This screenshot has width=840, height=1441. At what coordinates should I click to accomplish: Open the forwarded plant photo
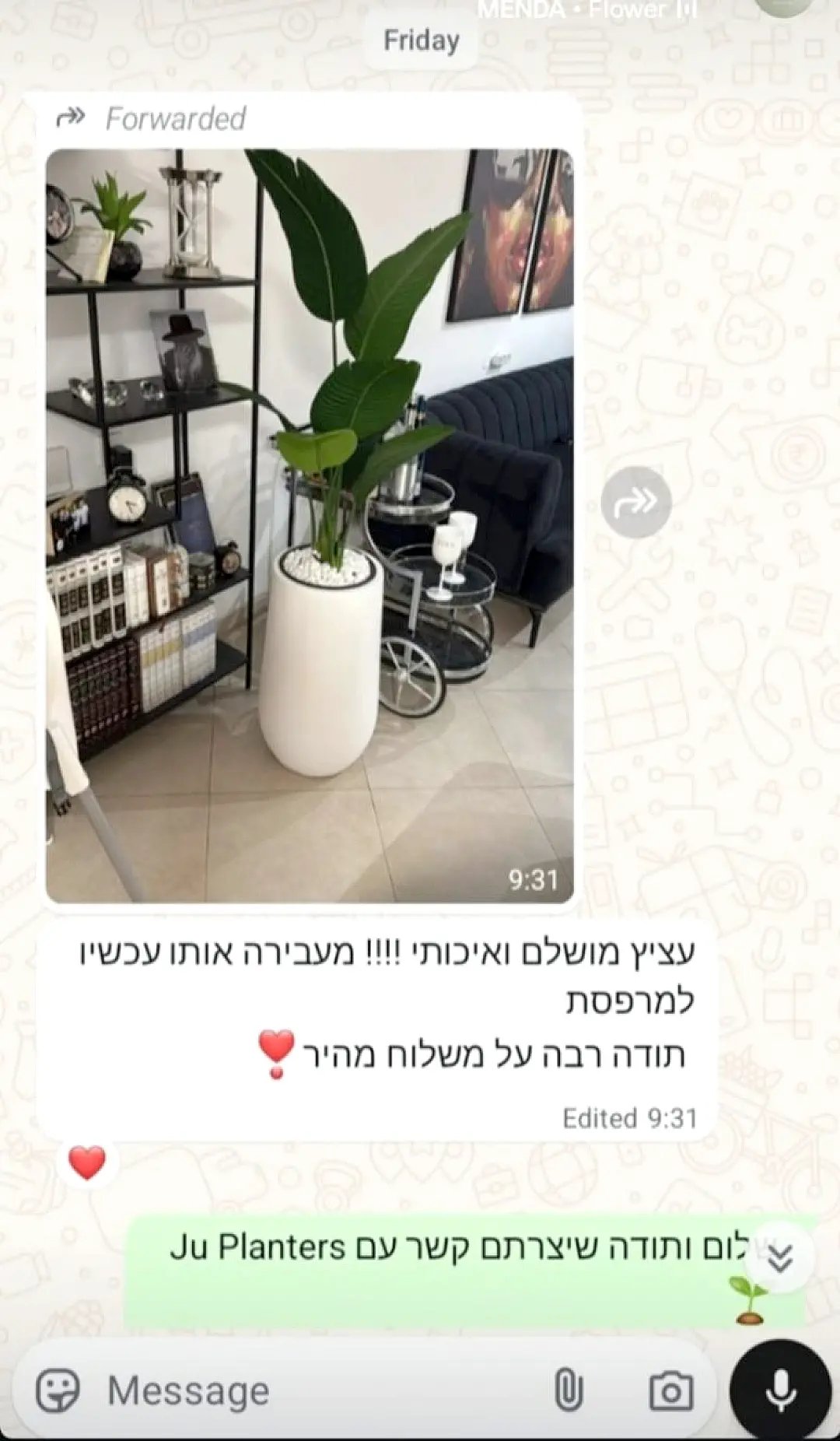coord(310,525)
